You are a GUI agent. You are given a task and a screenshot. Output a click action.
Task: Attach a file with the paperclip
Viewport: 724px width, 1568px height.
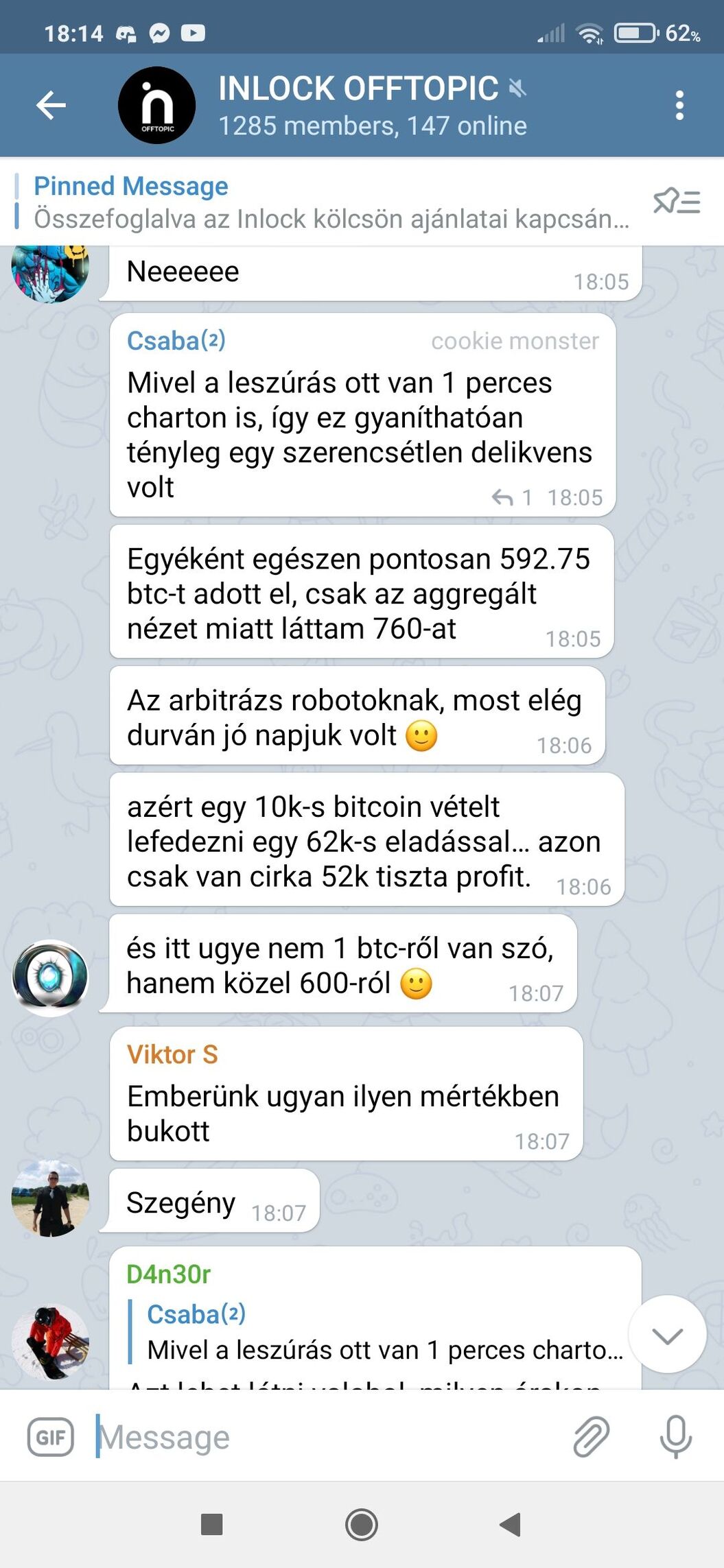pos(591,1437)
